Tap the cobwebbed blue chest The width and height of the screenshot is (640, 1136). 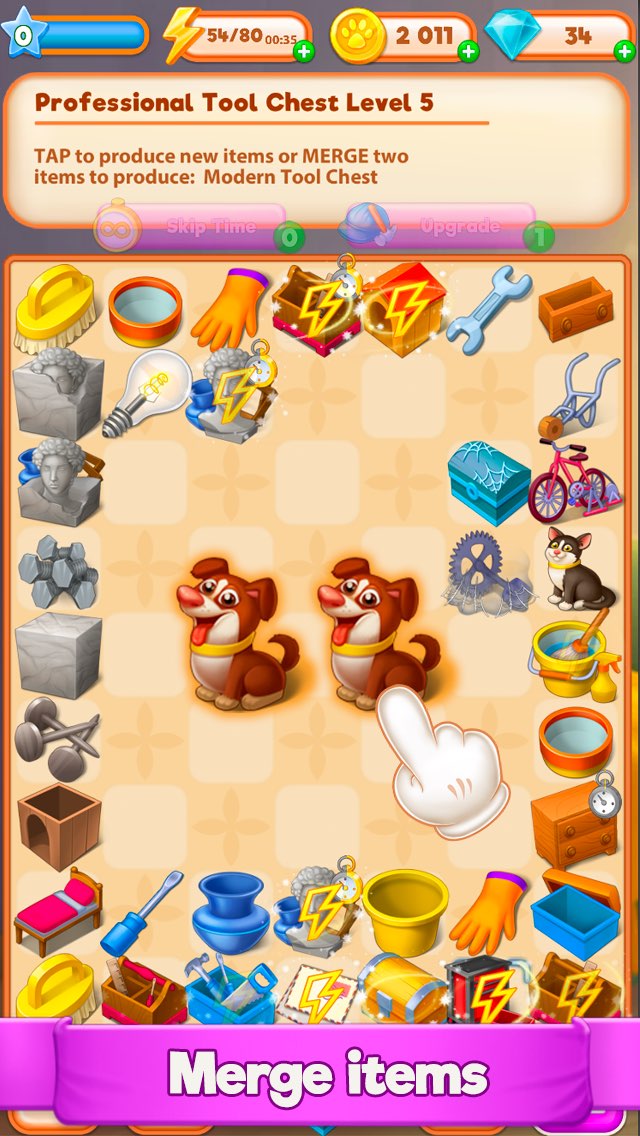(x=488, y=482)
